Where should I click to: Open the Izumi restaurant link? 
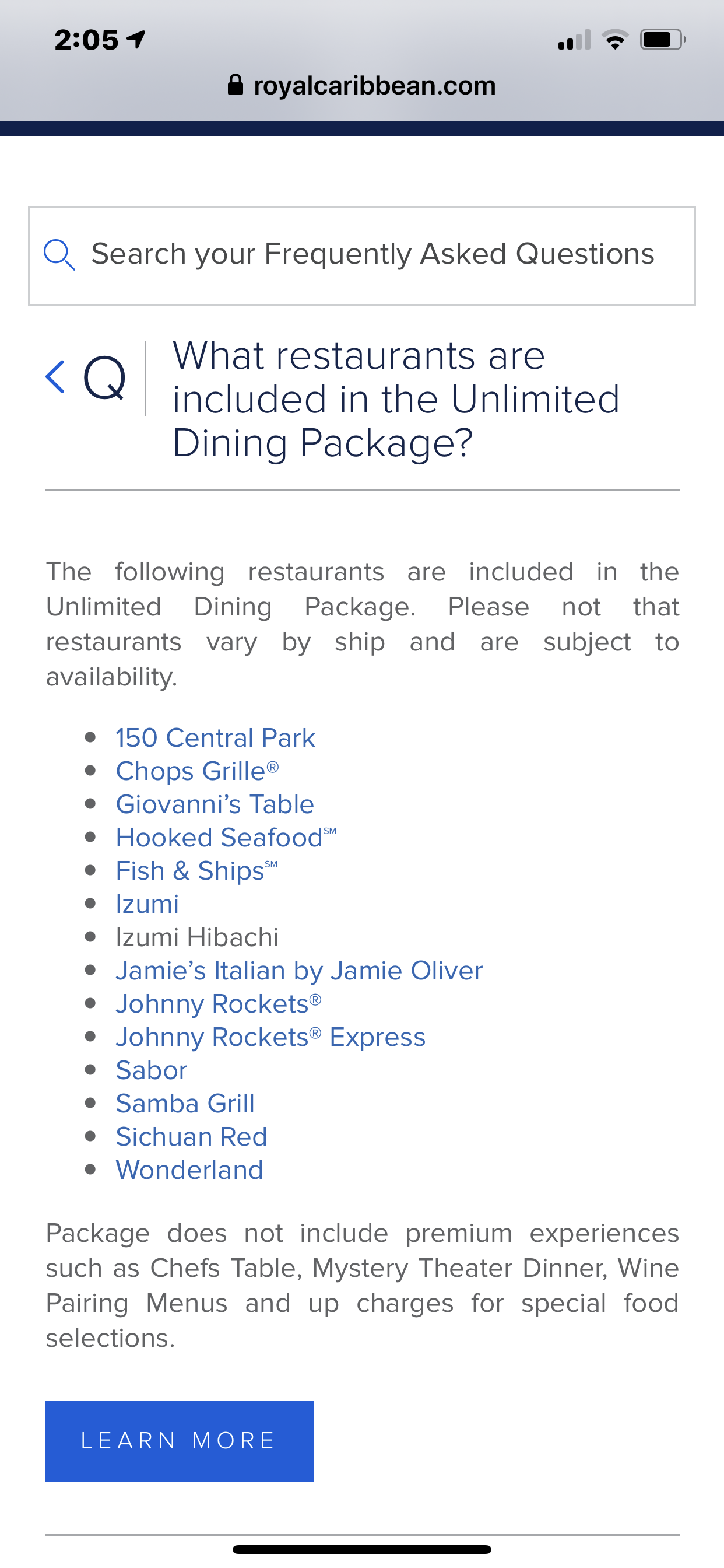[x=147, y=904]
